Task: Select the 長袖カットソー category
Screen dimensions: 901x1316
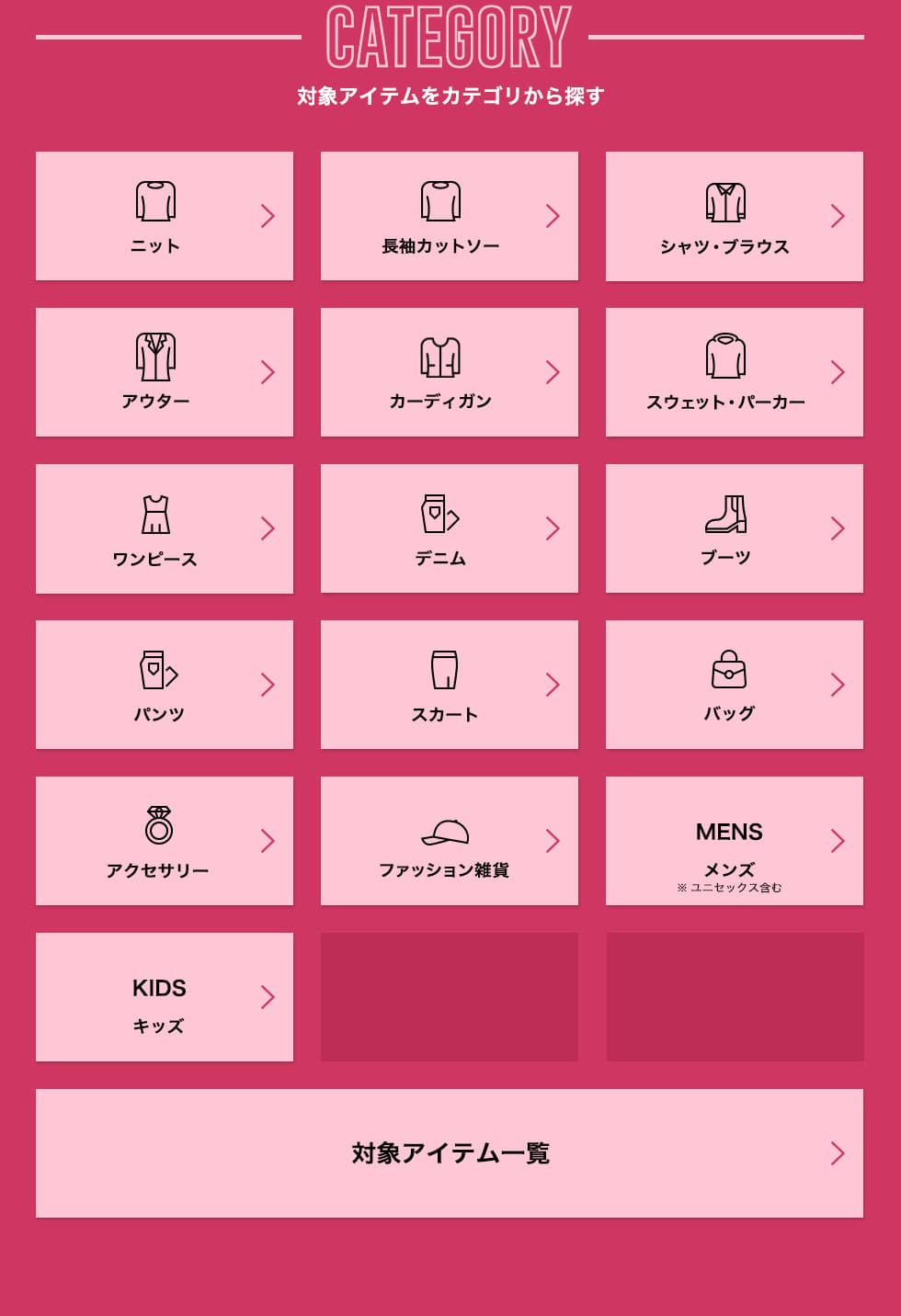Action: [449, 216]
